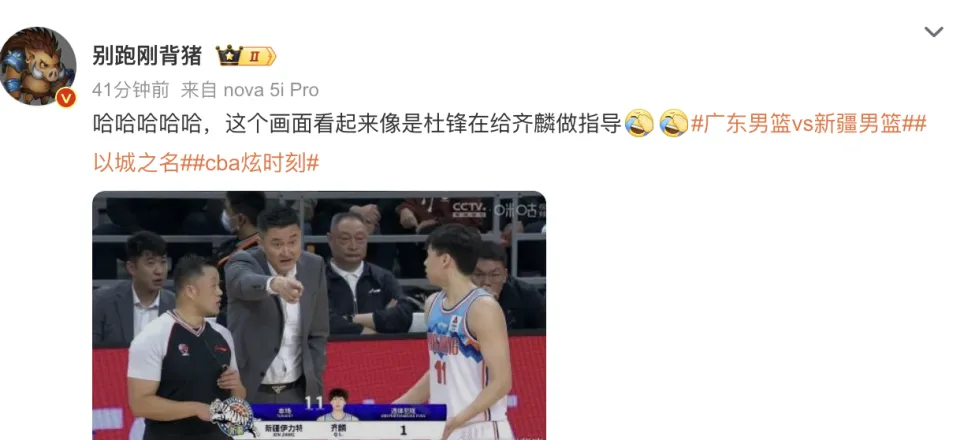This screenshot has width=960, height=440.
Task: Open 别跑刚背猪's profile avatar
Action: (x=38, y=65)
